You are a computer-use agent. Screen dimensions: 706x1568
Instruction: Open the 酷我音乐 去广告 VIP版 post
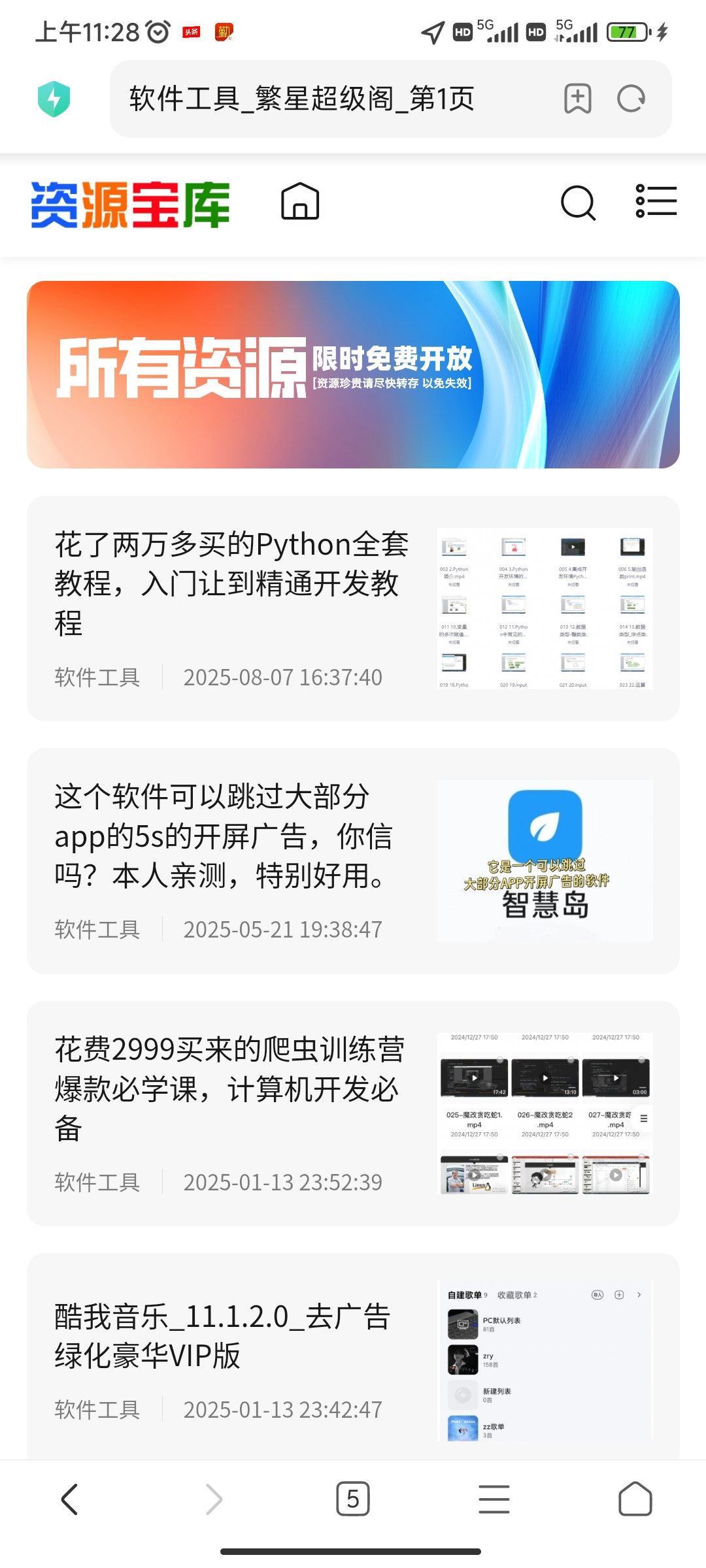(222, 1336)
